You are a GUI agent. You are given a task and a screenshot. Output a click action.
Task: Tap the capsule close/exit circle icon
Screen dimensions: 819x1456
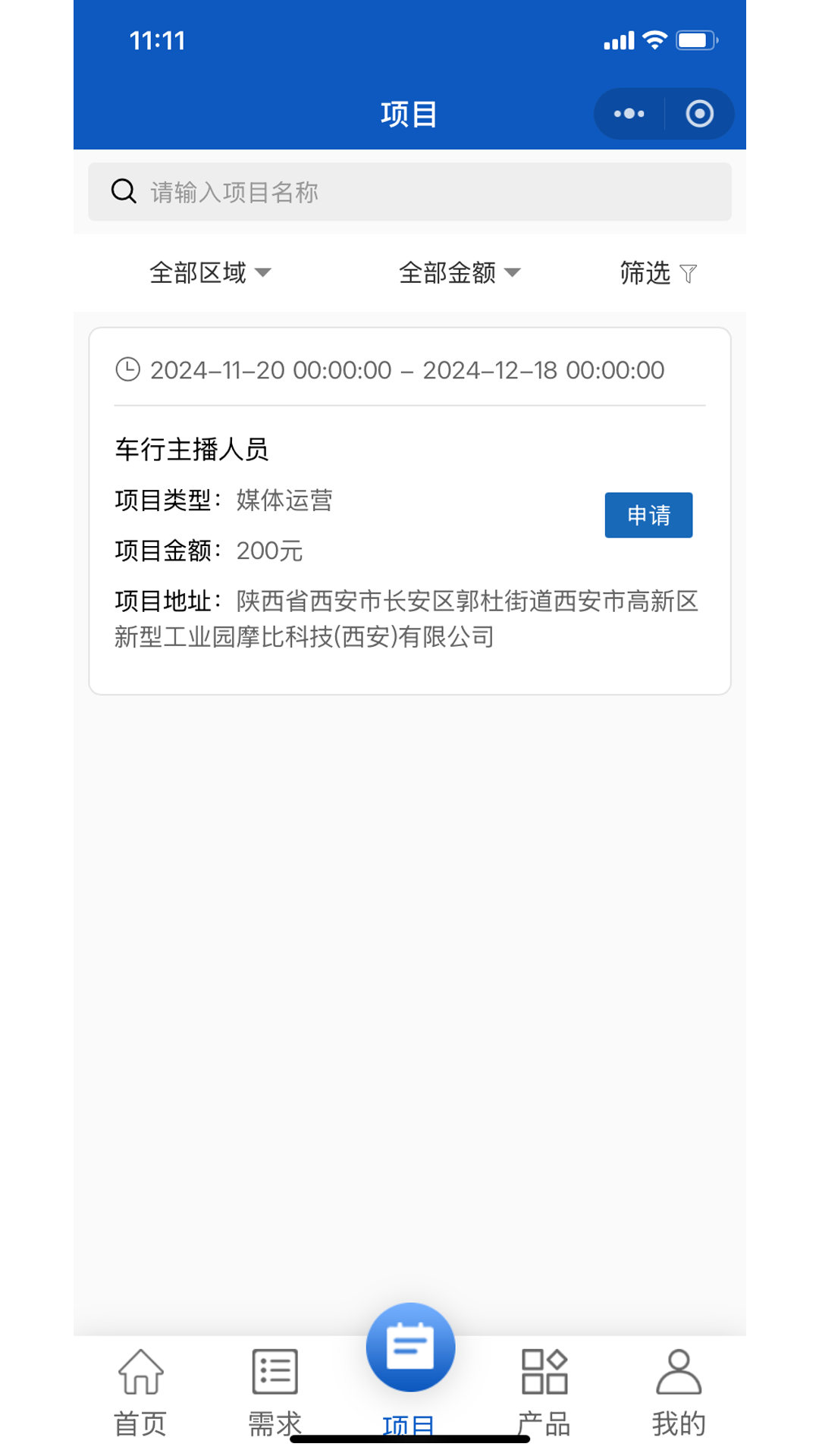[x=698, y=113]
